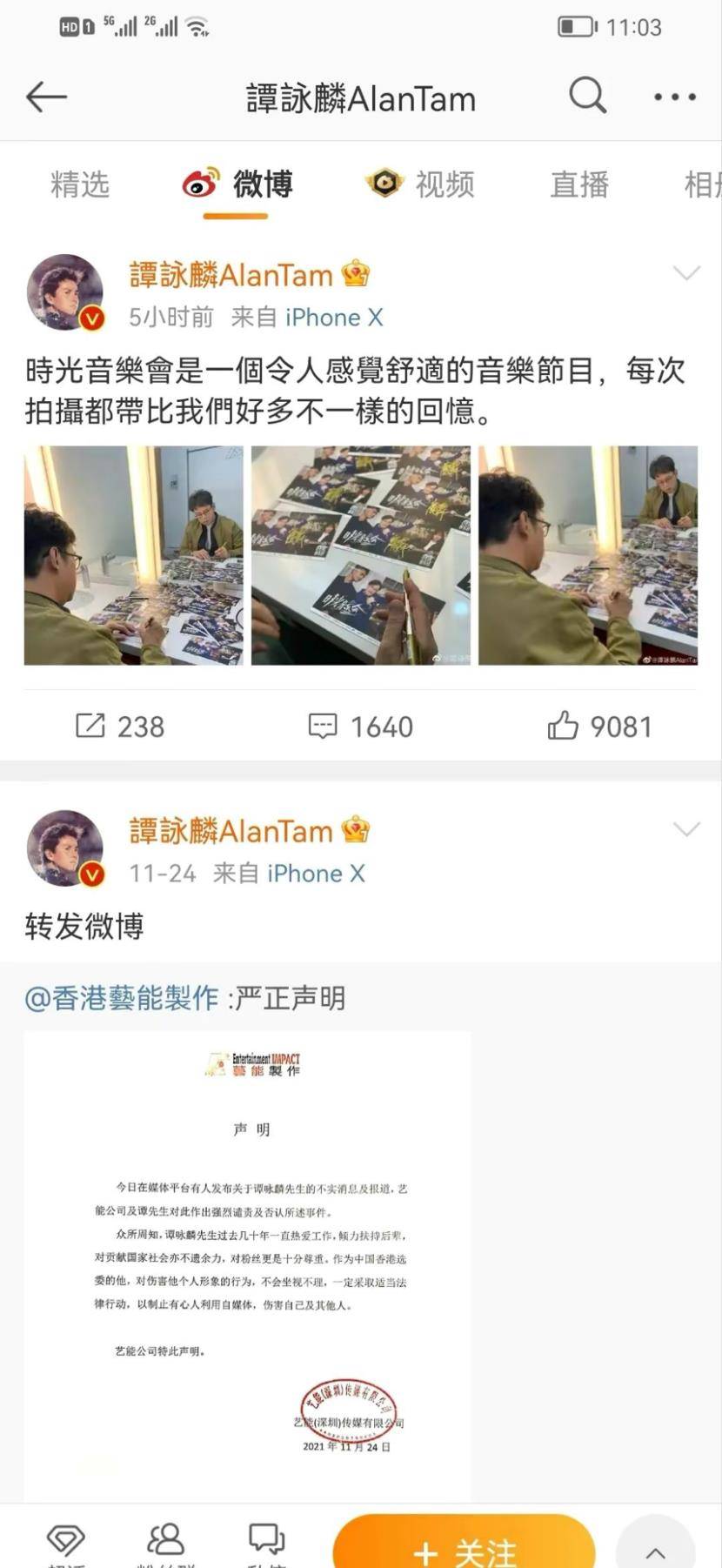The image size is (722, 1568).
Task: Open the avatar on the 5小时前 post
Action: [x=65, y=292]
